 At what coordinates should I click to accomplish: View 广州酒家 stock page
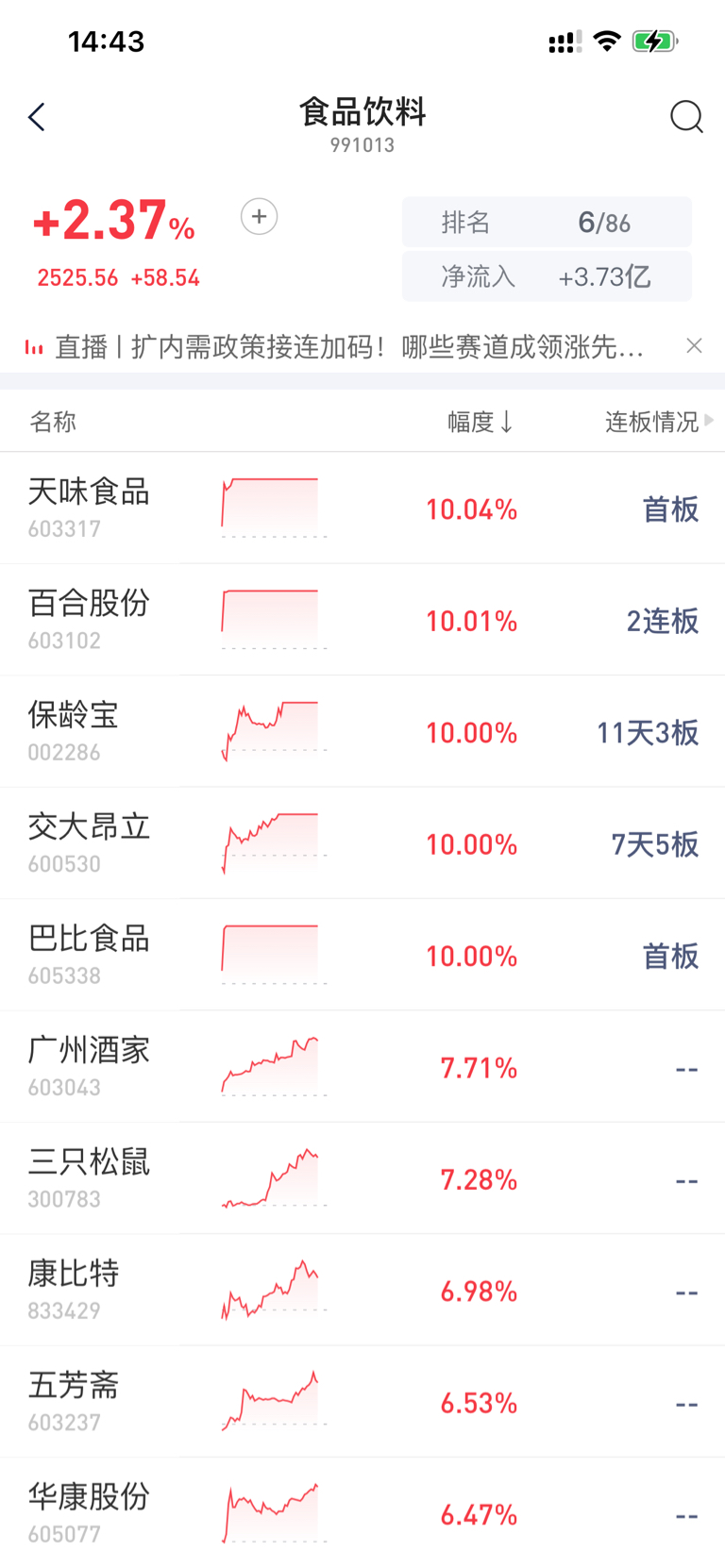362,1067
